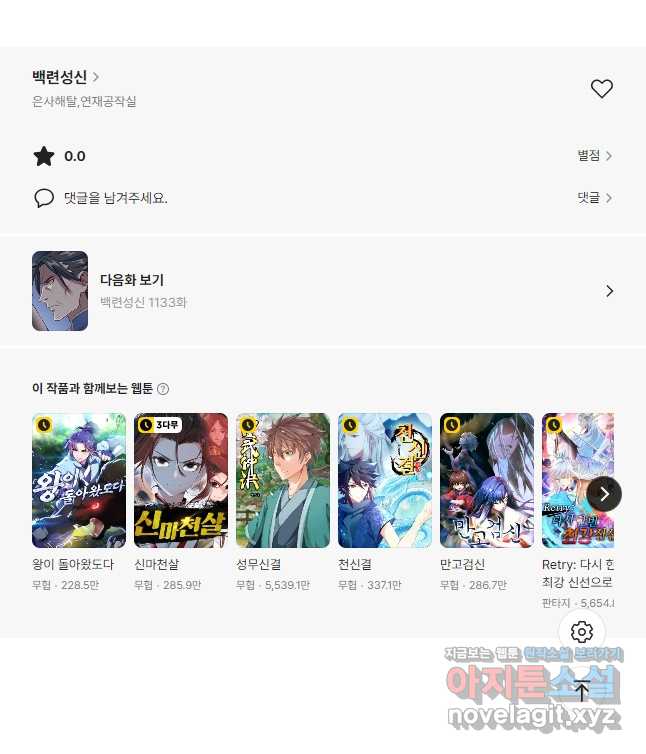Jump to top with the up arrow button
Screen dimensions: 646x754
click(x=582, y=690)
